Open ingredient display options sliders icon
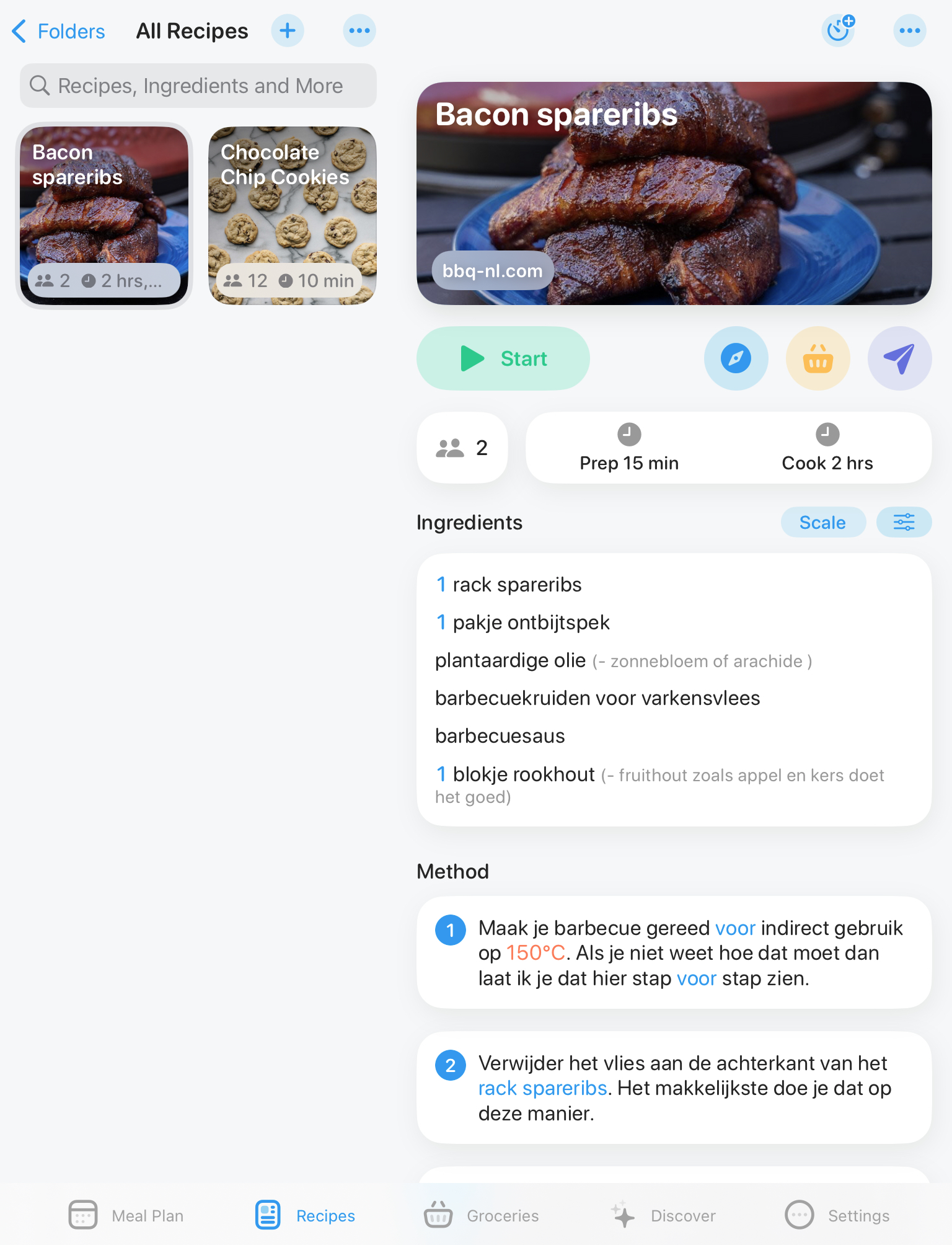The width and height of the screenshot is (952, 1245). coord(904,523)
